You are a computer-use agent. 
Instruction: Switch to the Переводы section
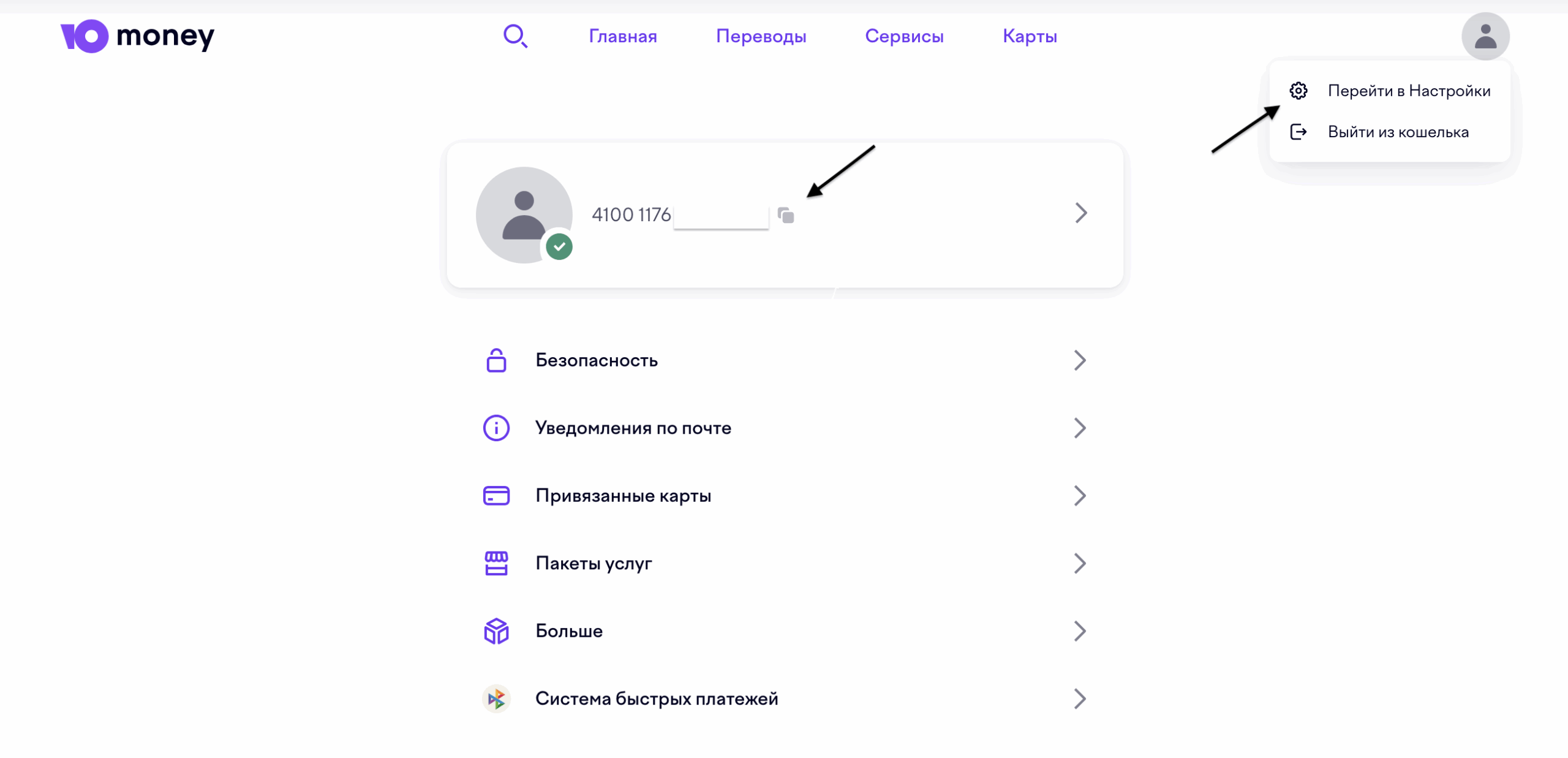[761, 36]
